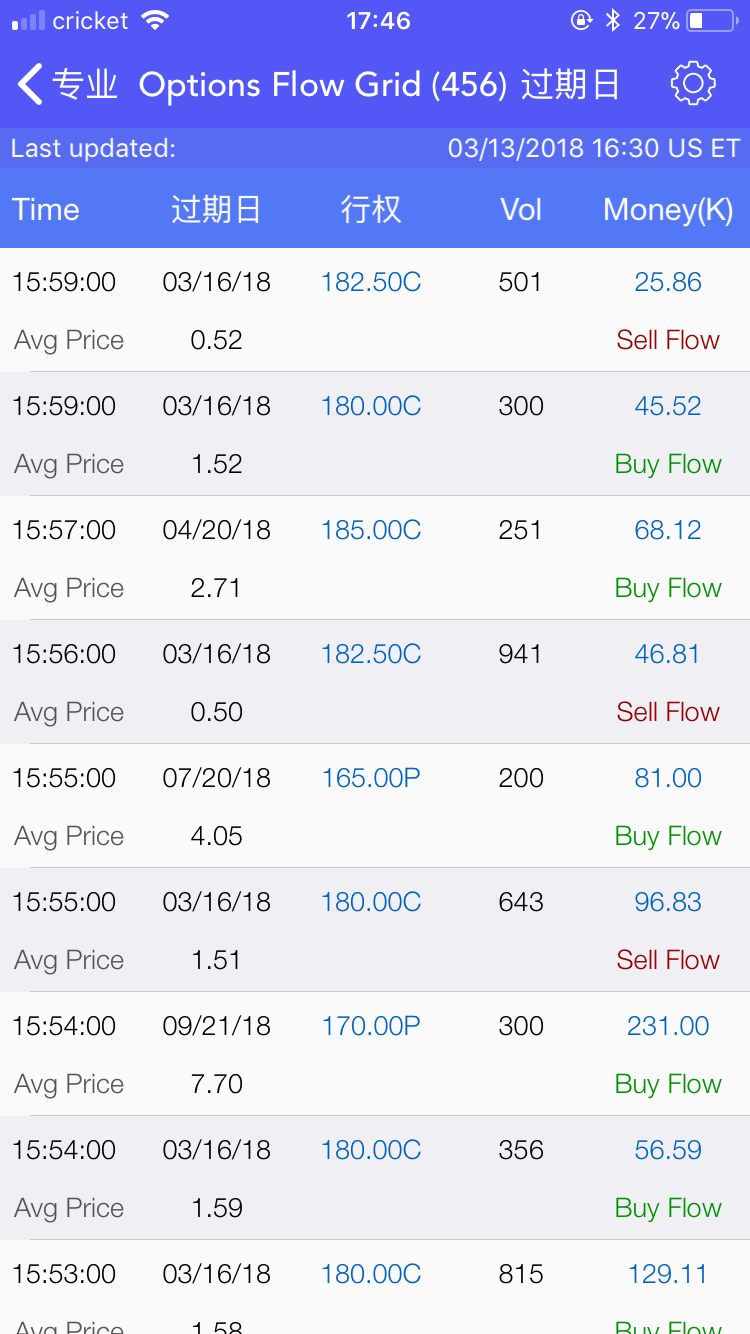Viewport: 750px width, 1334px height.
Task: View the 96.83 money entry
Action: pyautogui.click(x=668, y=902)
